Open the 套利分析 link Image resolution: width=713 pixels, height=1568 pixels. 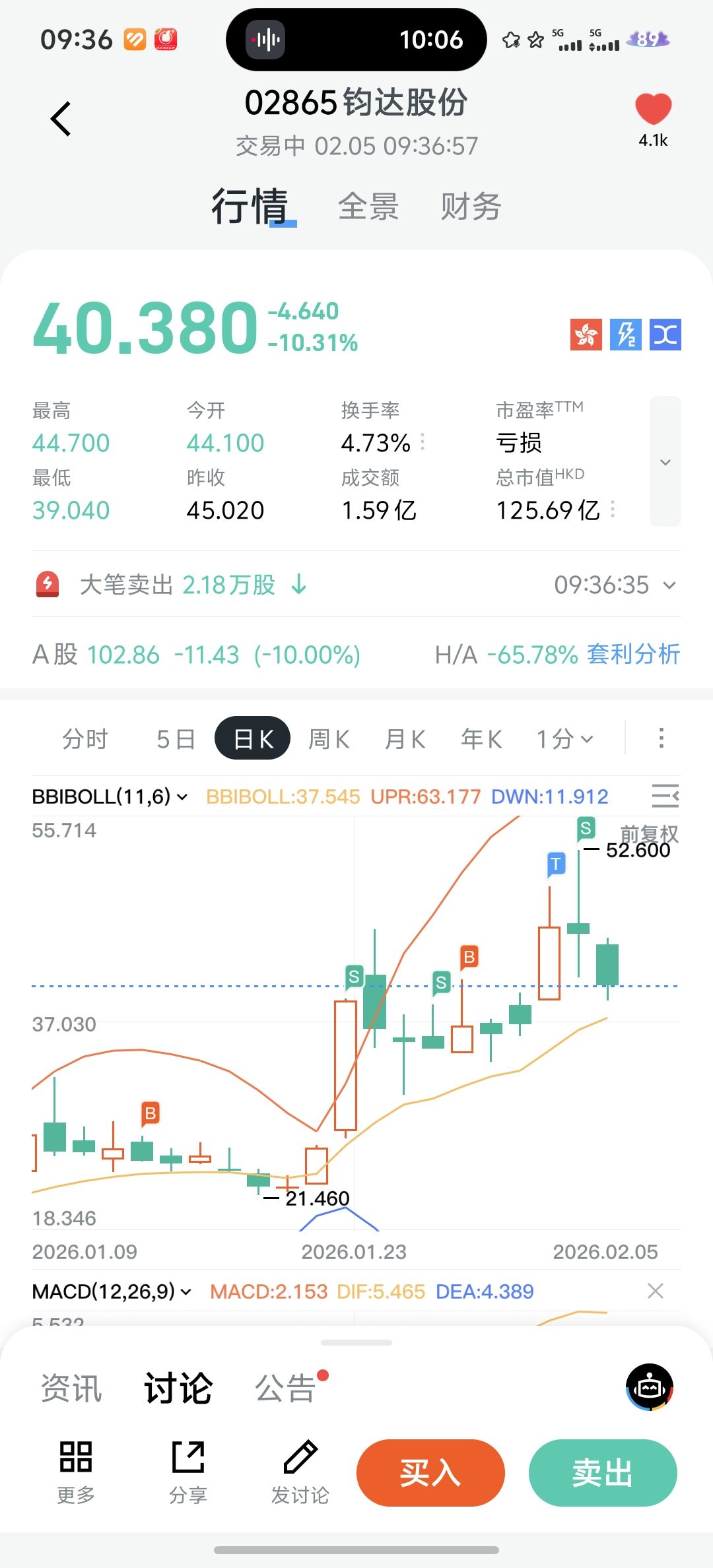633,655
